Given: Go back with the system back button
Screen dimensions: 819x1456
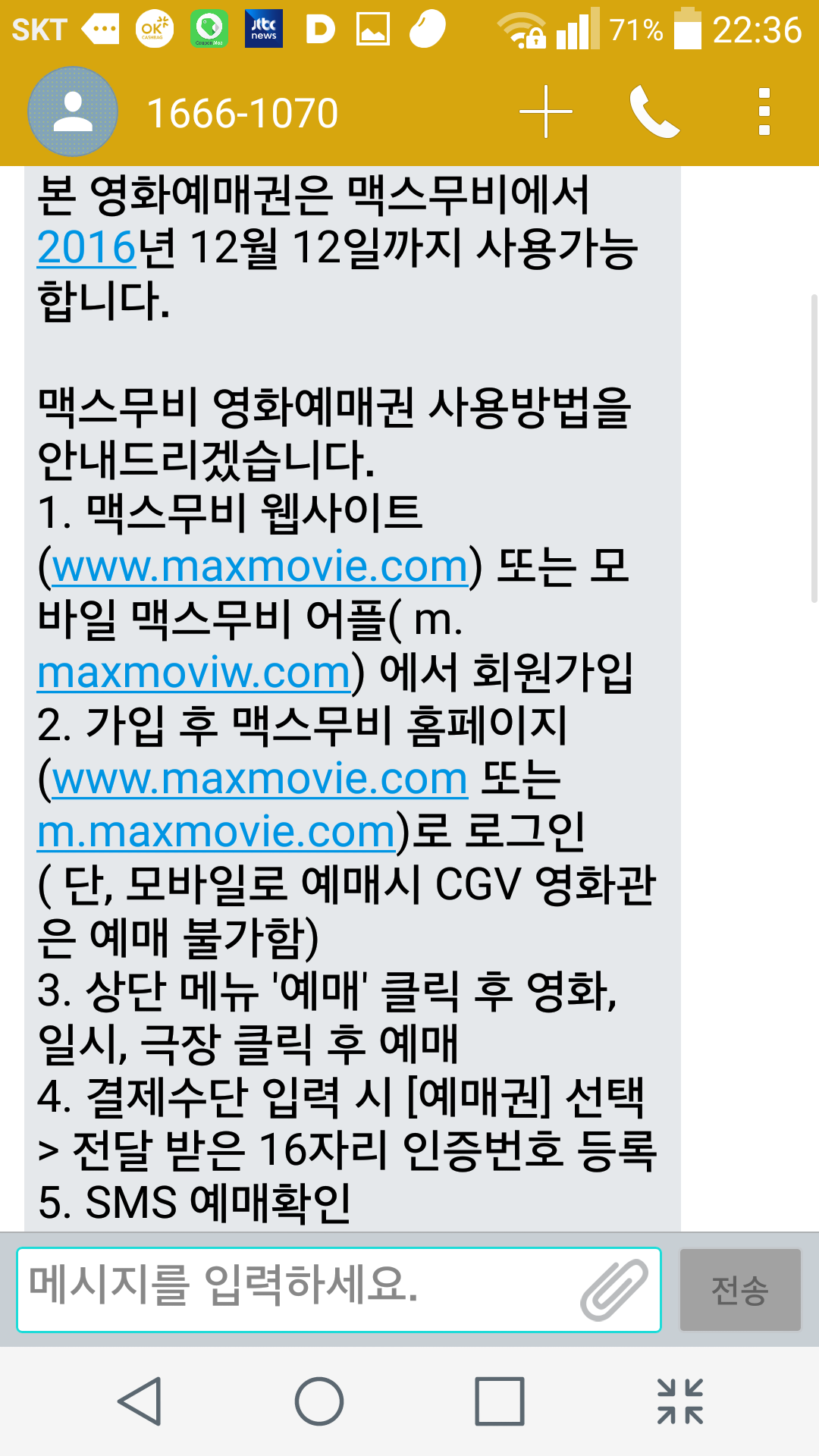Looking at the screenshot, I should [x=140, y=1401].
